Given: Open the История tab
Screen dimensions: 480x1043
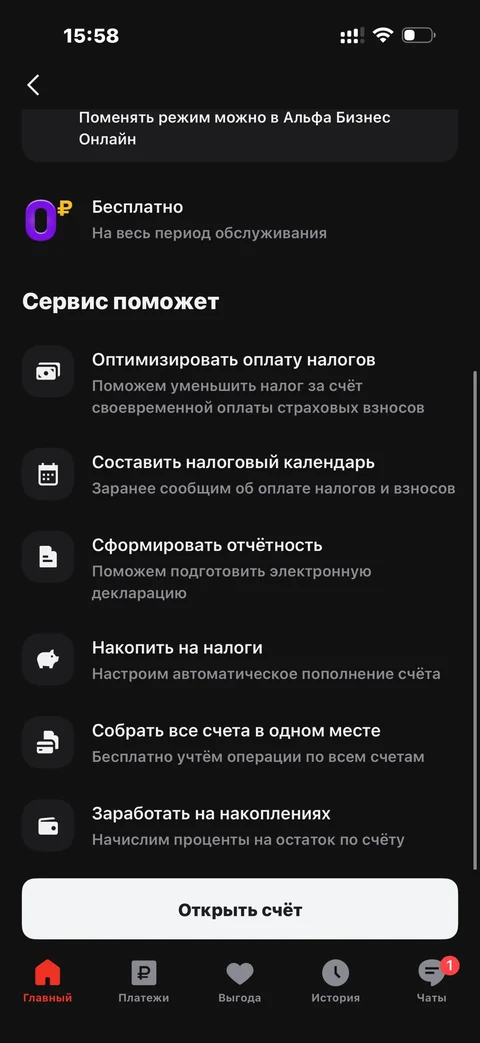Looking at the screenshot, I should pyautogui.click(x=336, y=982).
